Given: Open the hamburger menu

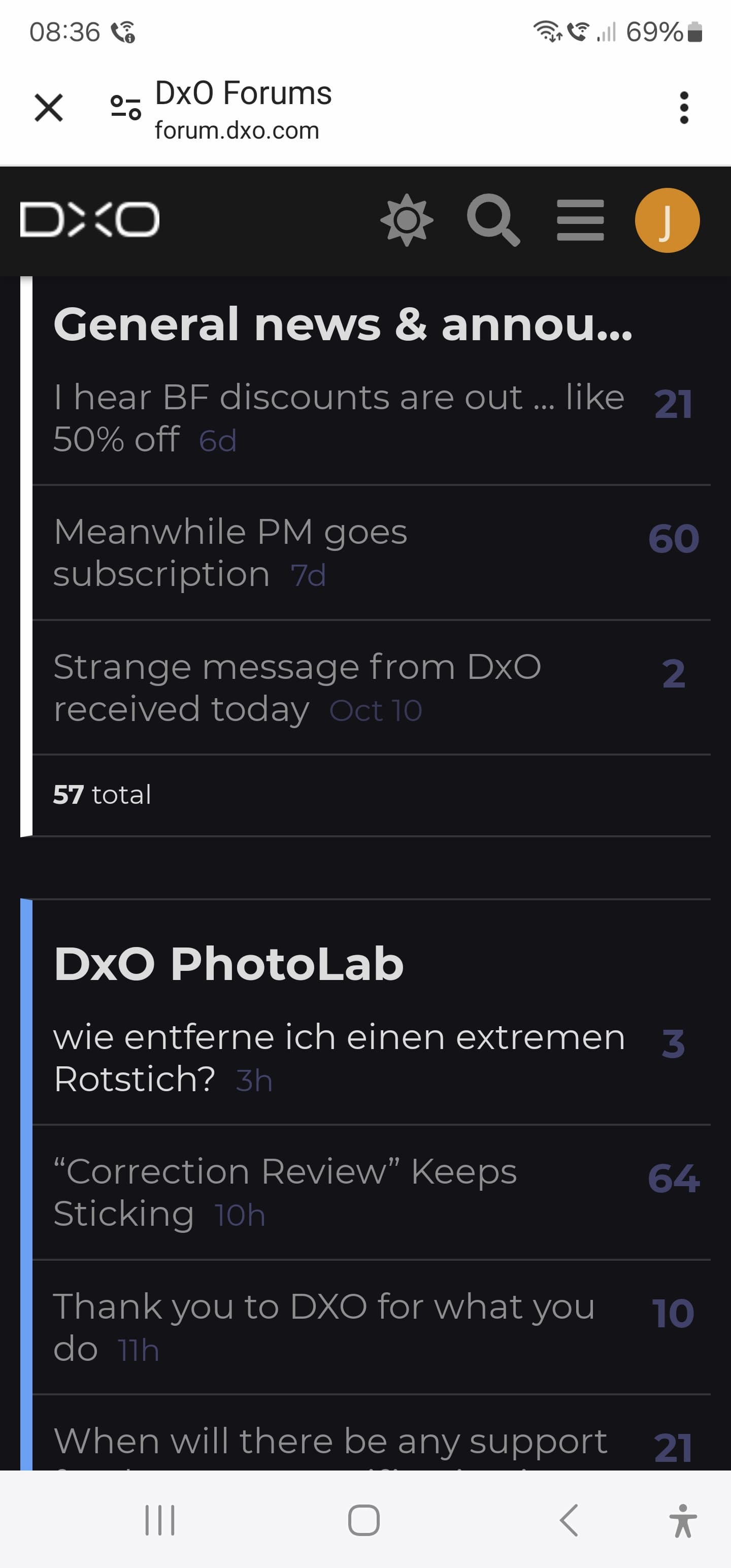Looking at the screenshot, I should pyautogui.click(x=580, y=220).
